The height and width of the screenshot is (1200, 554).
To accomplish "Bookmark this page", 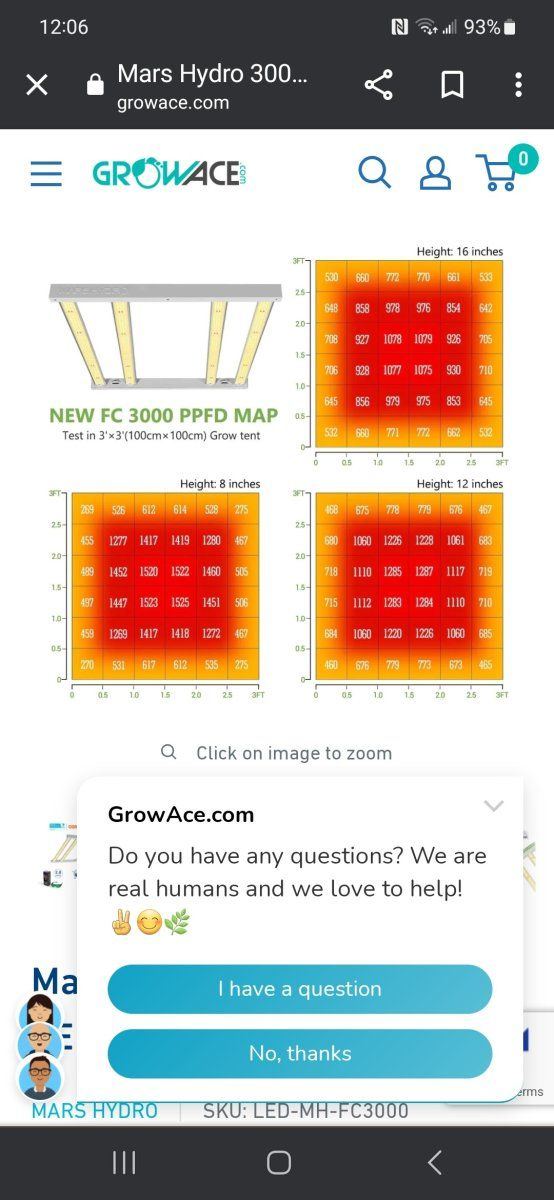I will tap(452, 86).
